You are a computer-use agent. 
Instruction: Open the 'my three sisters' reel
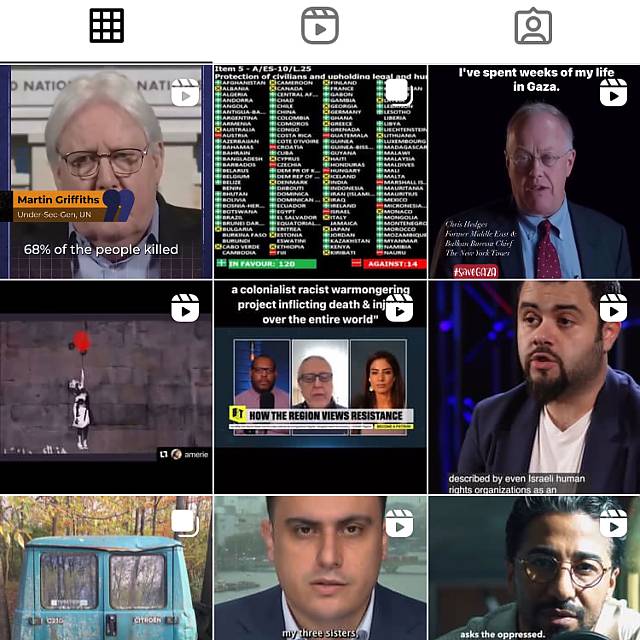point(320,570)
